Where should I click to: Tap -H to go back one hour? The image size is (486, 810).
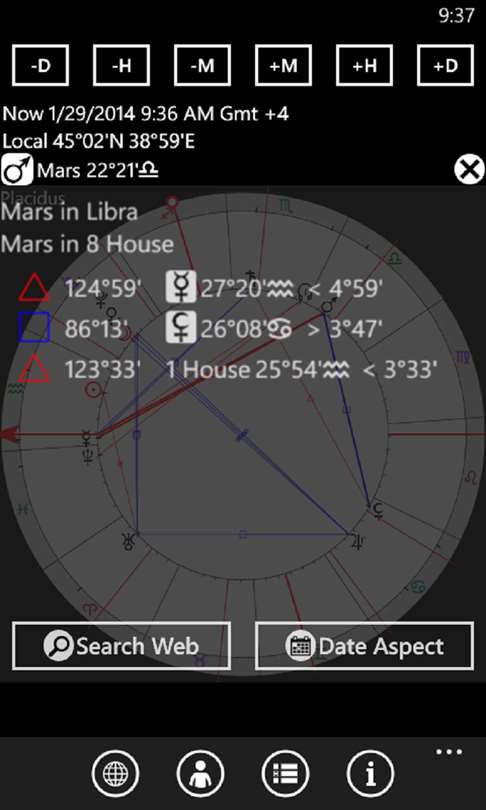click(121, 65)
